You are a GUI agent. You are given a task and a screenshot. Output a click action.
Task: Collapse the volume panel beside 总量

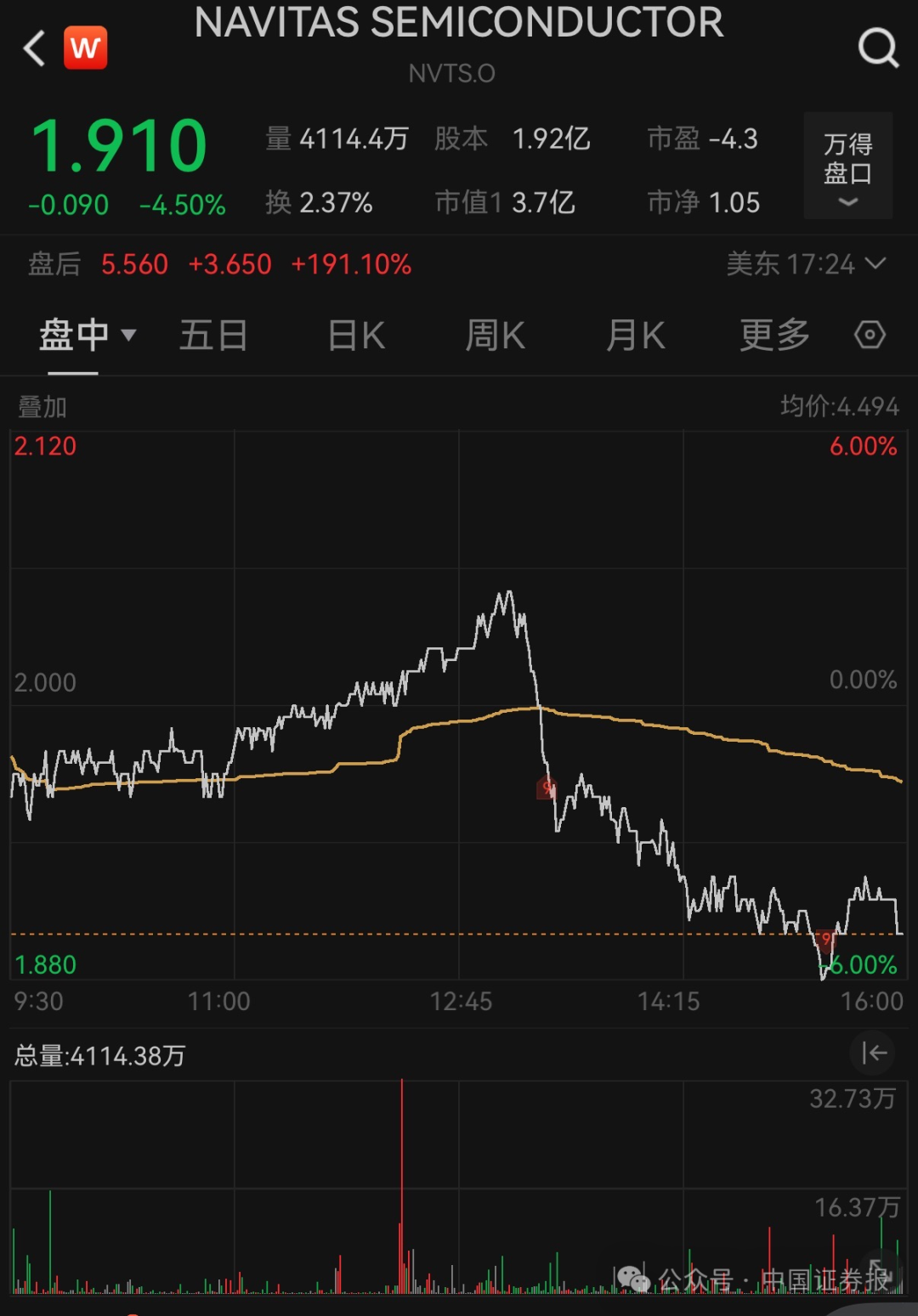tap(873, 1053)
